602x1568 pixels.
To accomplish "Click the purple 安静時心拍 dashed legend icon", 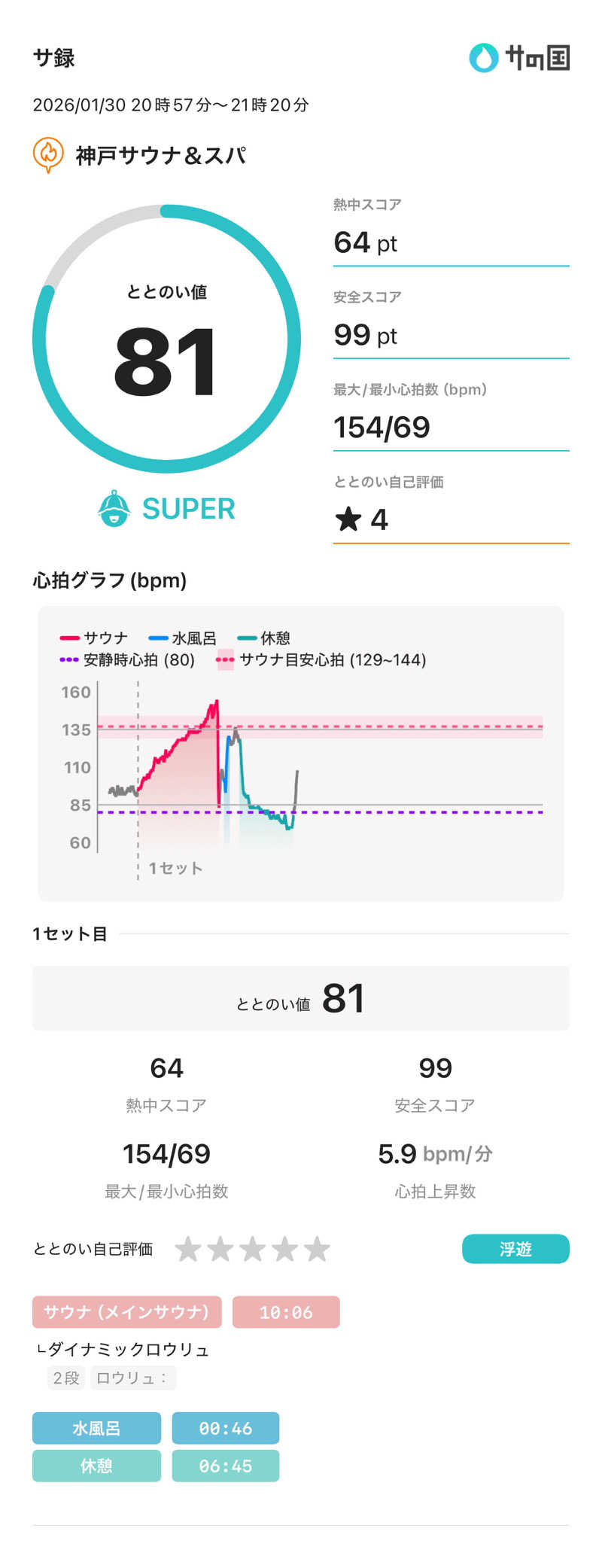I will coord(71,660).
